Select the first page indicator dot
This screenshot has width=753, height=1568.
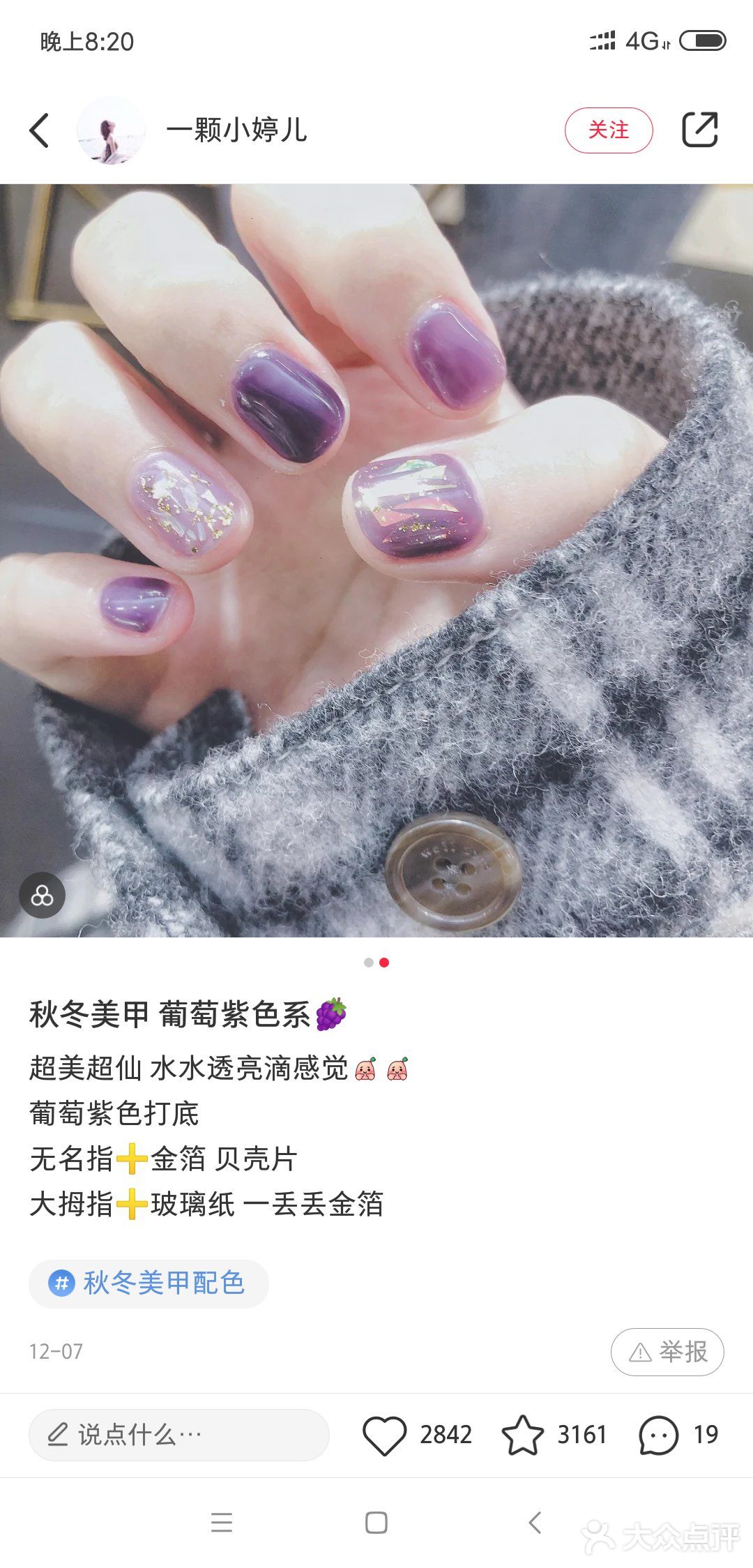(367, 960)
